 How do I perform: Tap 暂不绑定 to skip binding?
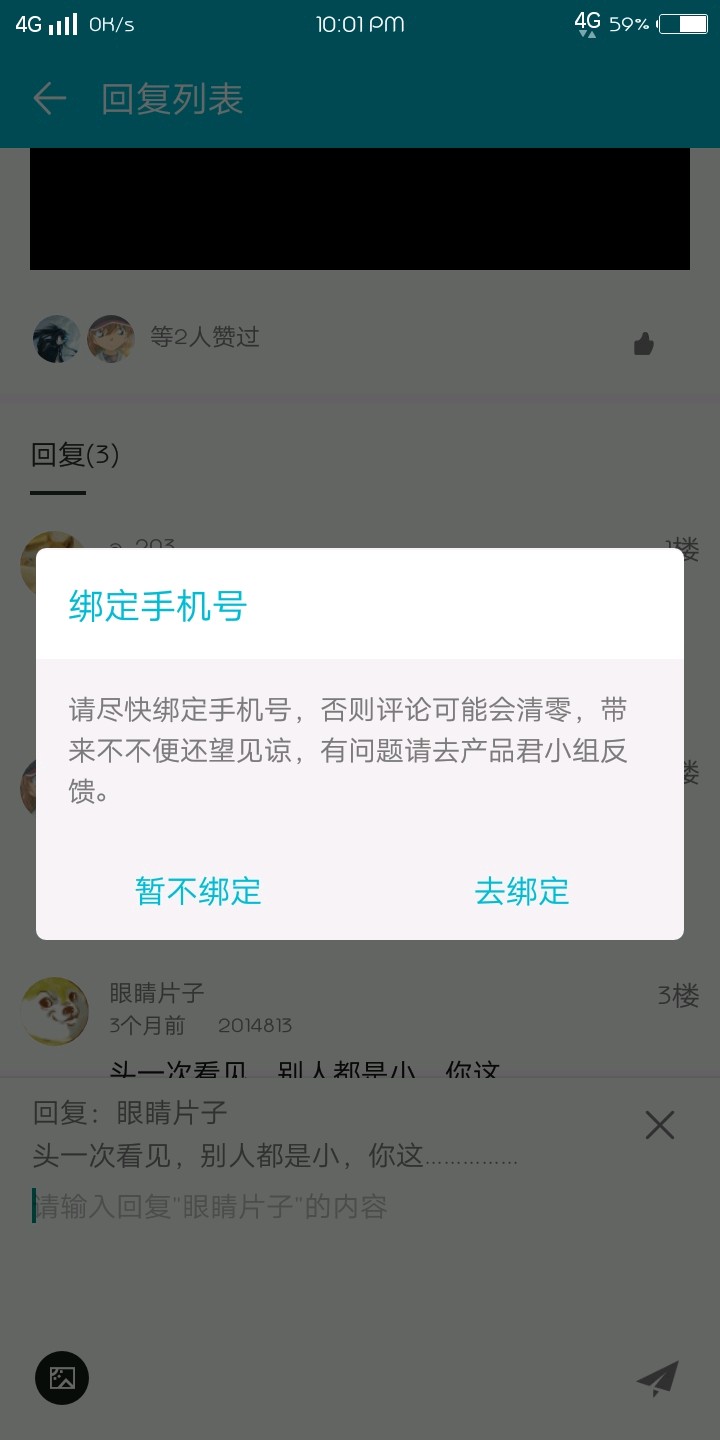pyautogui.click(x=198, y=891)
